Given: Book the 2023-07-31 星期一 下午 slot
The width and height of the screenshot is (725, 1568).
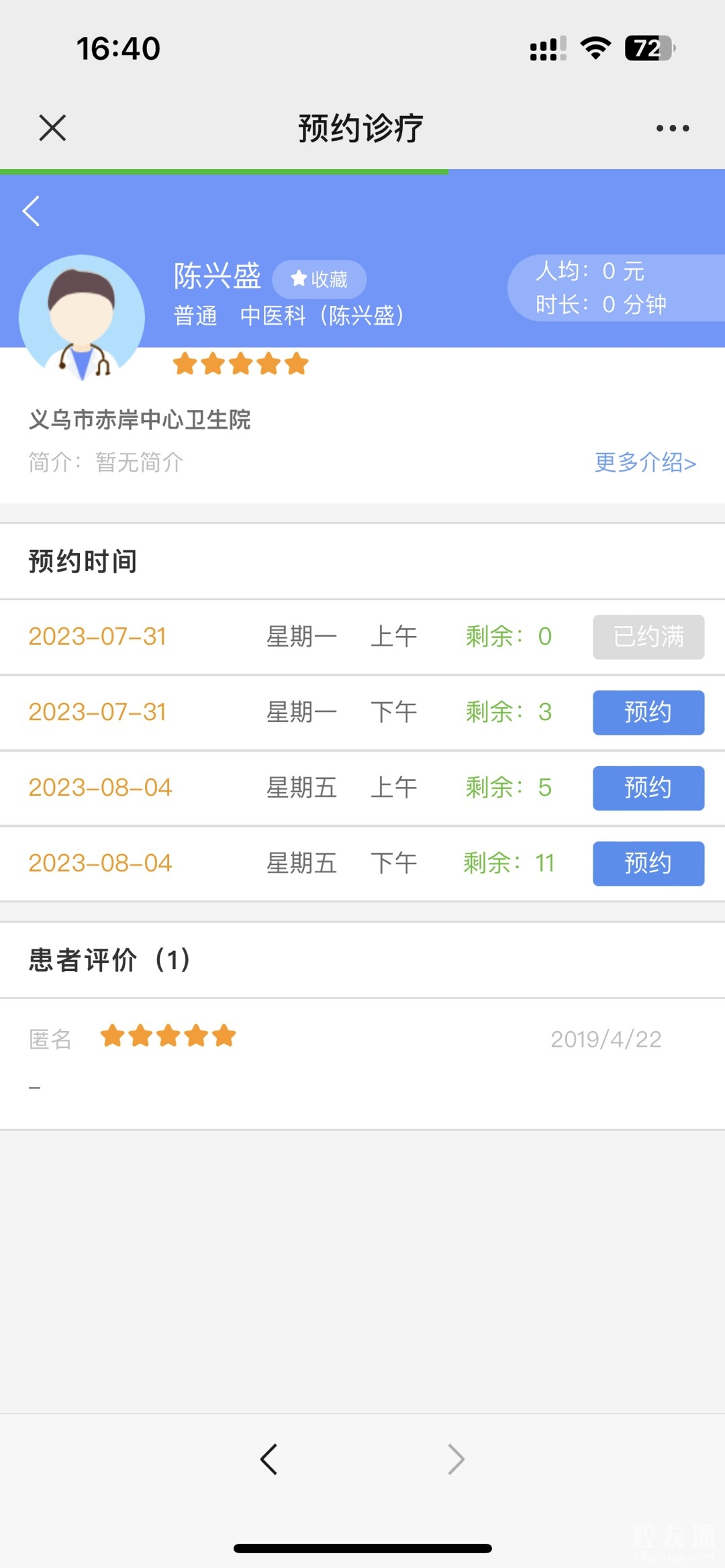Looking at the screenshot, I should (x=648, y=713).
